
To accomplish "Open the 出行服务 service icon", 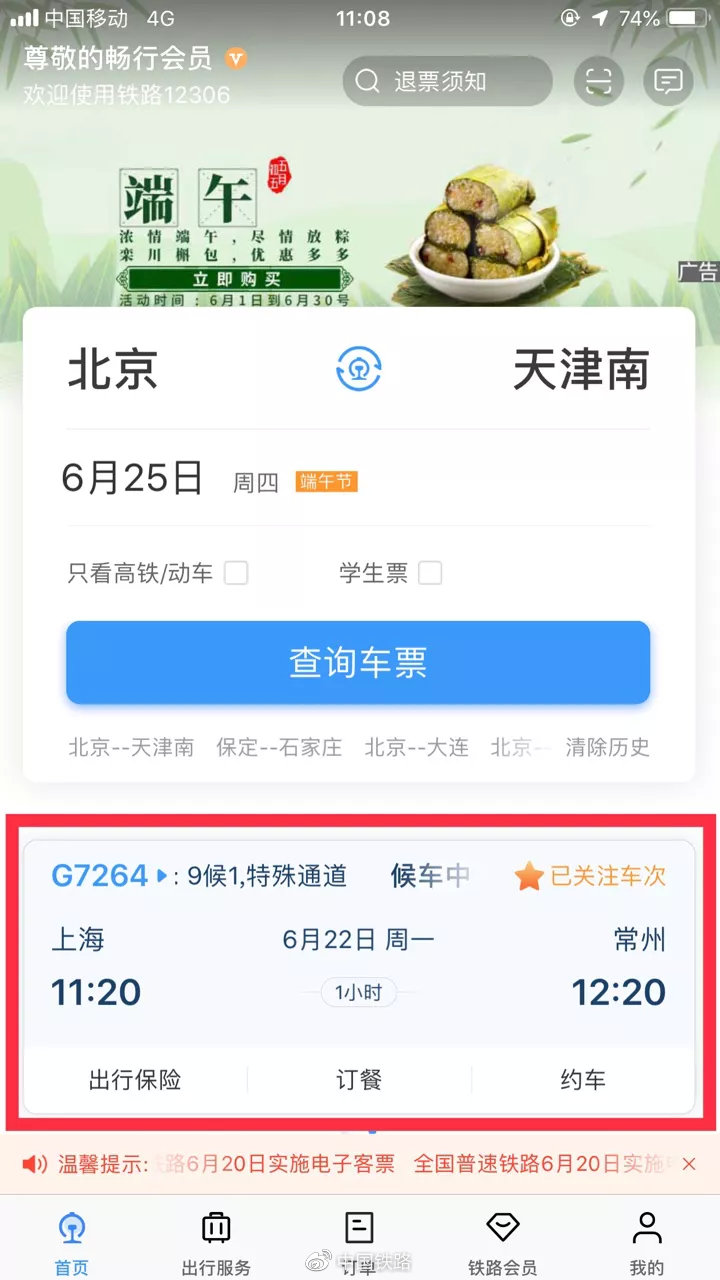I will pyautogui.click(x=215, y=1235).
